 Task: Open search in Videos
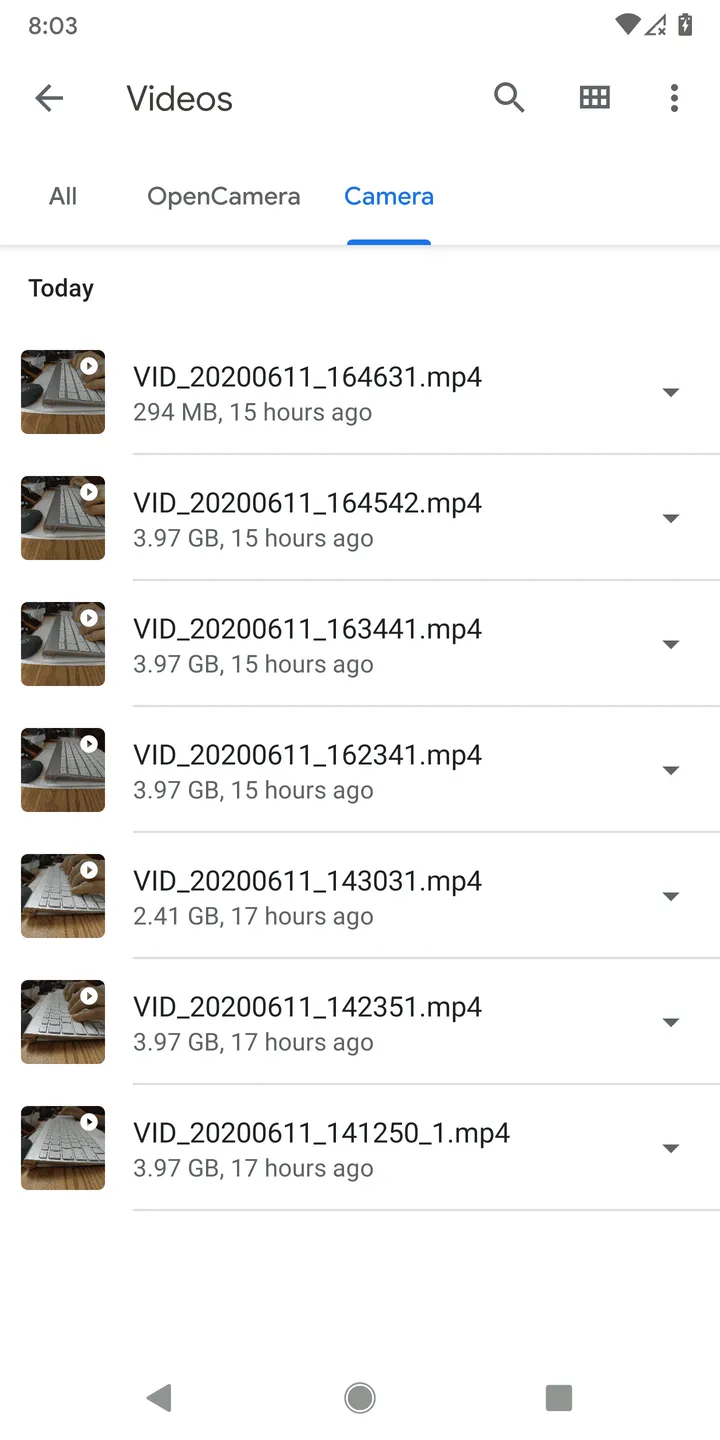[x=509, y=98]
